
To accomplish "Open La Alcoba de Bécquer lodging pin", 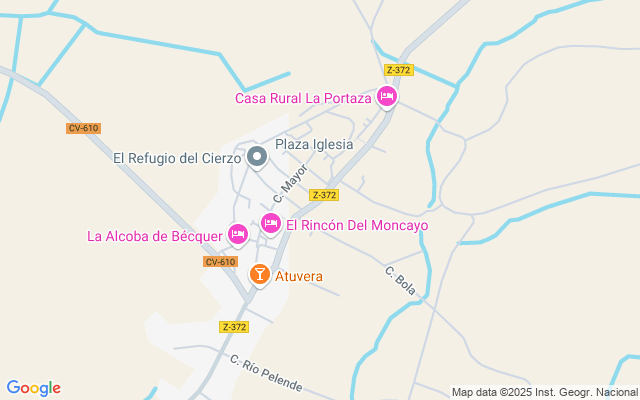I will [238, 235].
